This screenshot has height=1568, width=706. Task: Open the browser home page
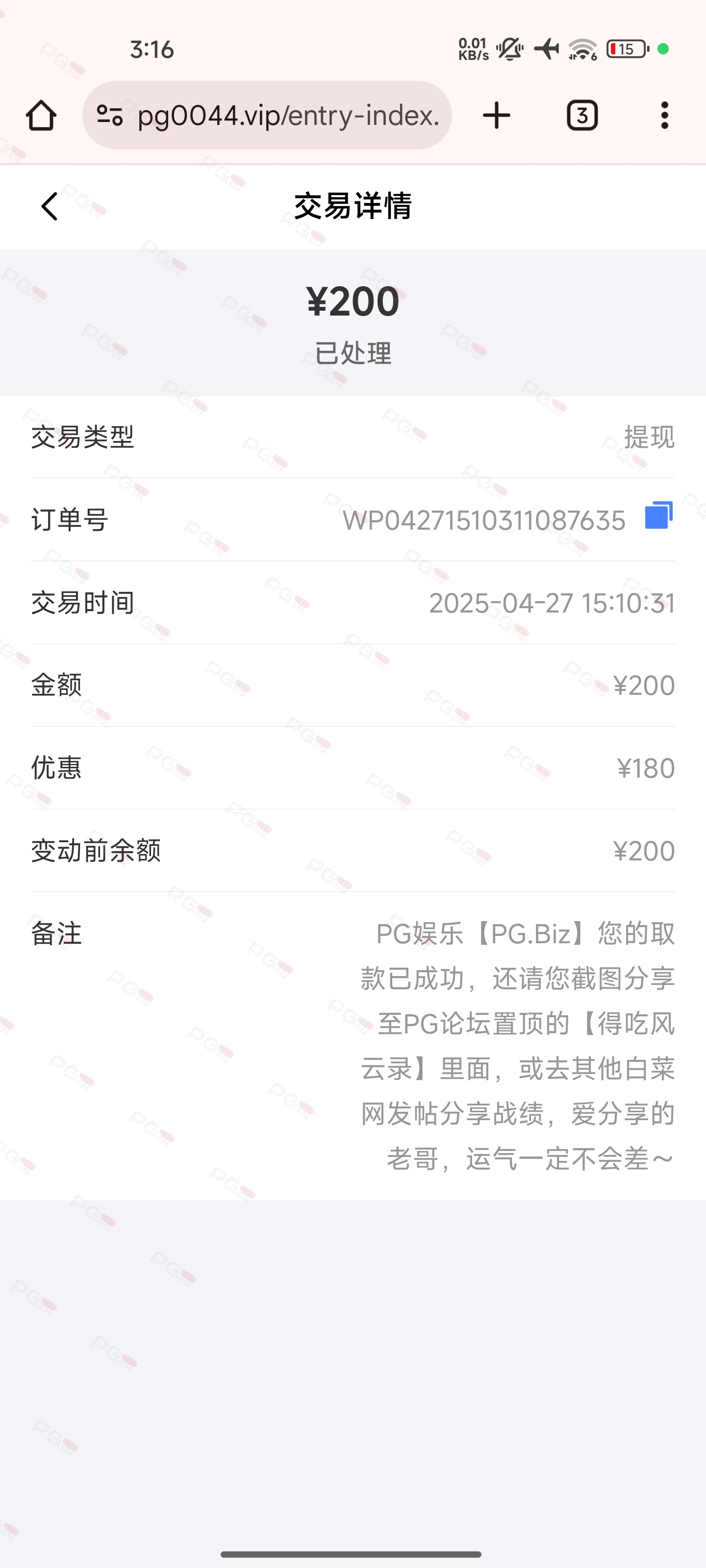pyautogui.click(x=41, y=115)
